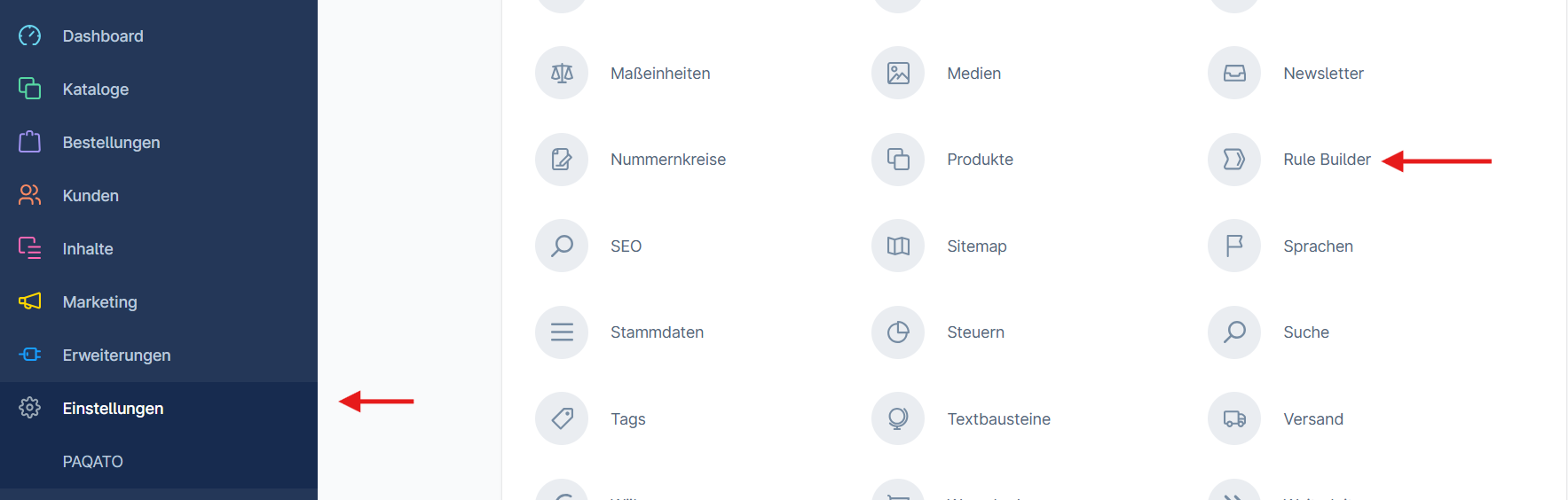Open the Sprachen settings
The image size is (1568, 500).
point(1317,246)
